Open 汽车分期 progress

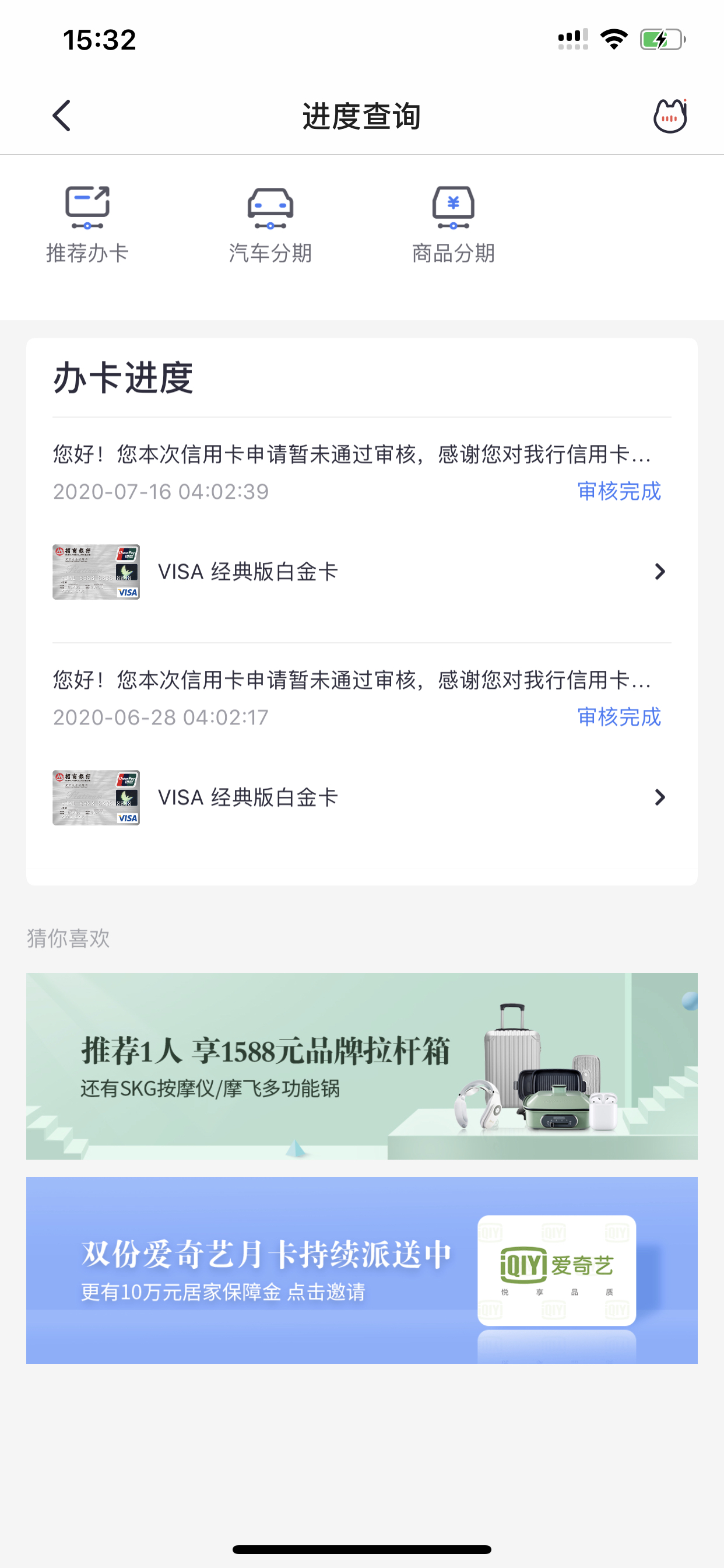(x=270, y=225)
